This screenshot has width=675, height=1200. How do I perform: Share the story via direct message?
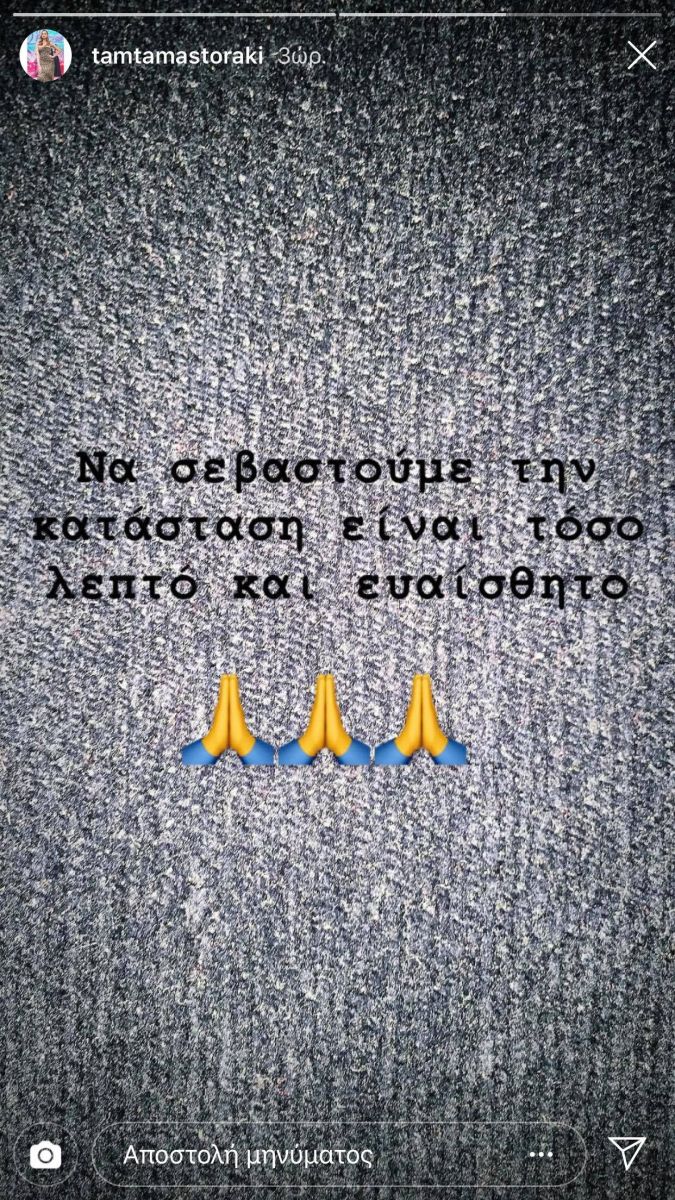tap(627, 1154)
